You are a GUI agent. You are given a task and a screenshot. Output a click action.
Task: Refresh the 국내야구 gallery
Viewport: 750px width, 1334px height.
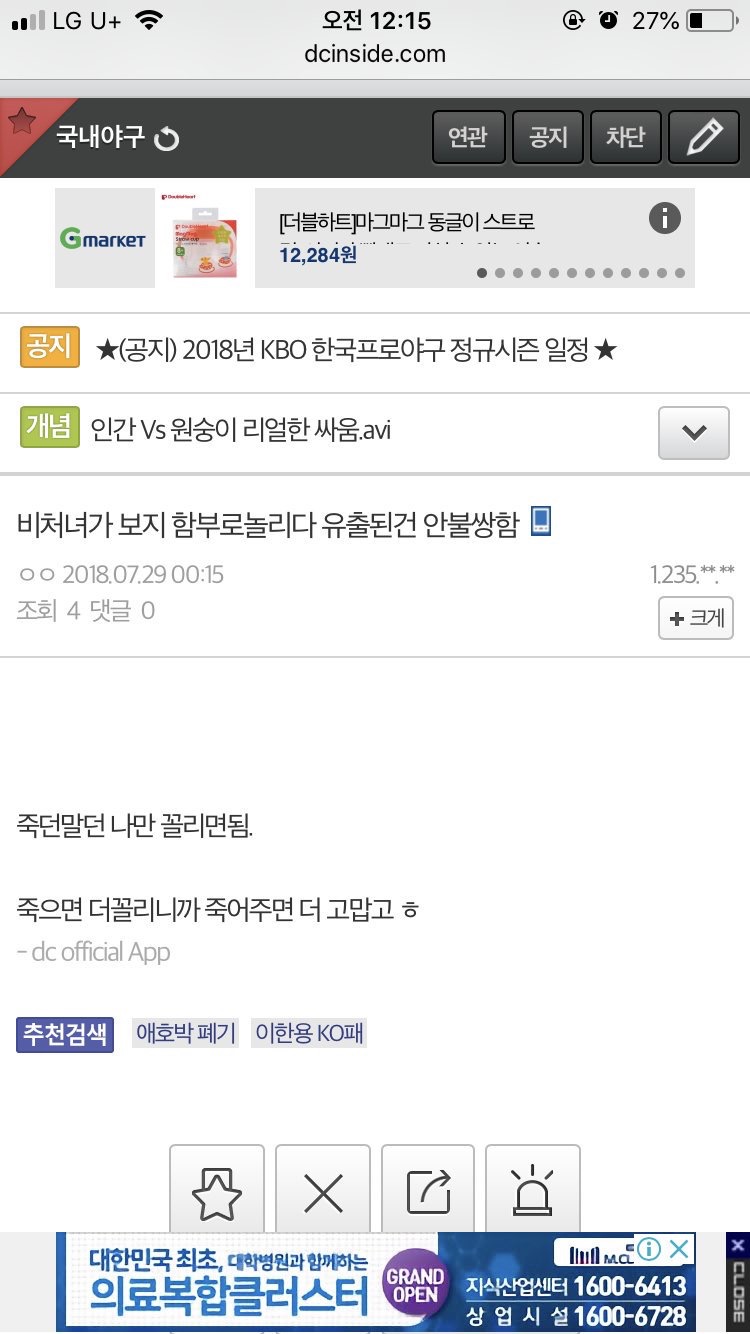pyautogui.click(x=166, y=139)
